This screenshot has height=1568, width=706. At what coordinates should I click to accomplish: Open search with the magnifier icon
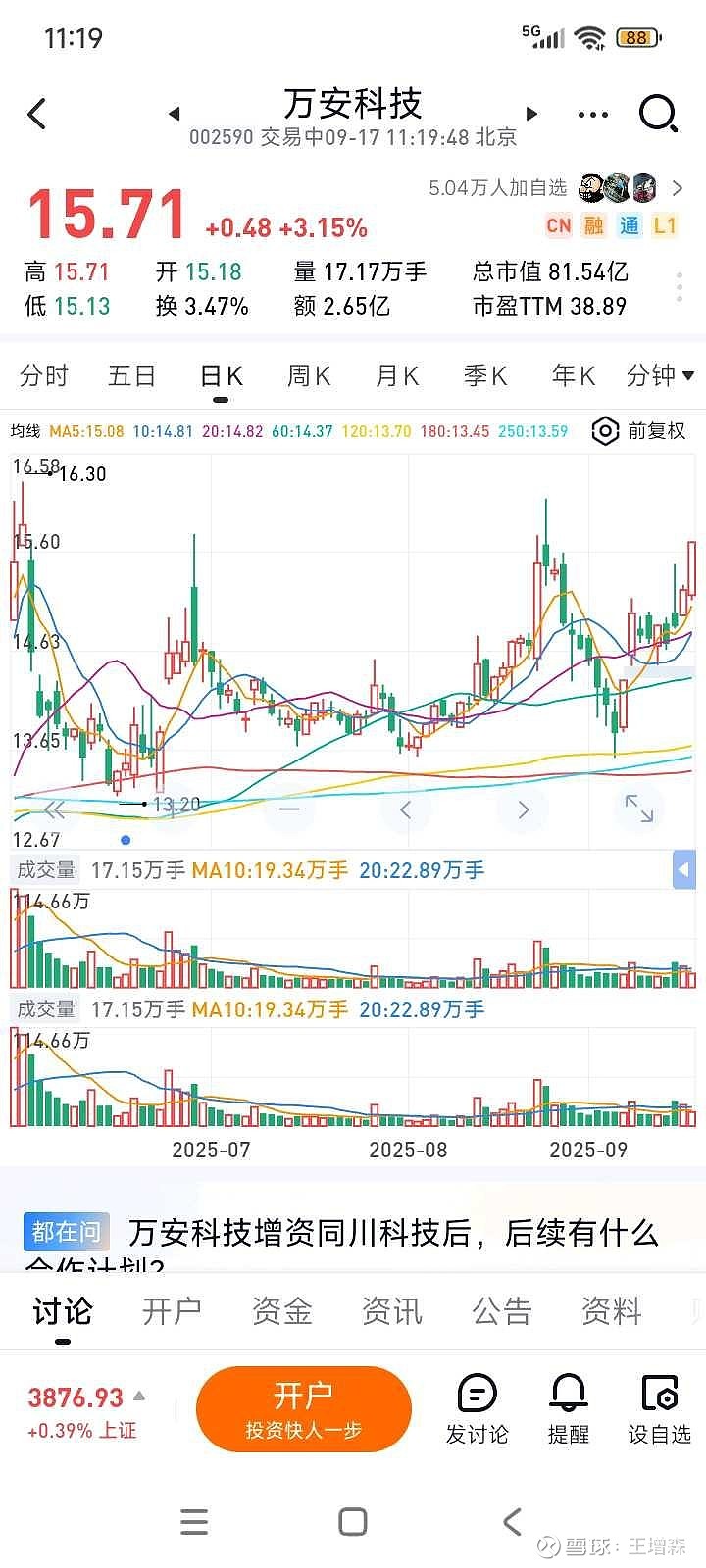[x=658, y=114]
